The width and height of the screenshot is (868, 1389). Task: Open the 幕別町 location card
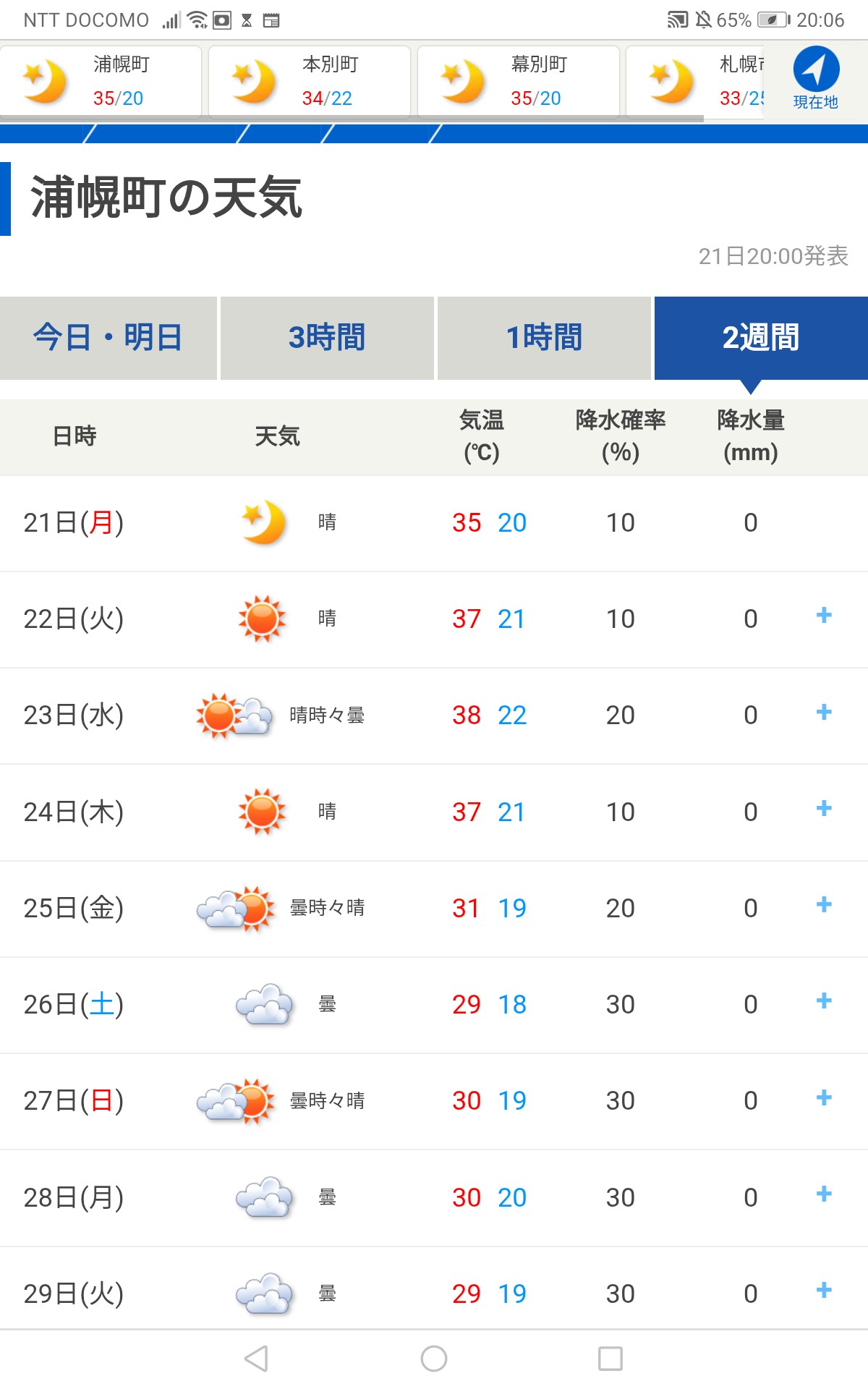pos(519,81)
